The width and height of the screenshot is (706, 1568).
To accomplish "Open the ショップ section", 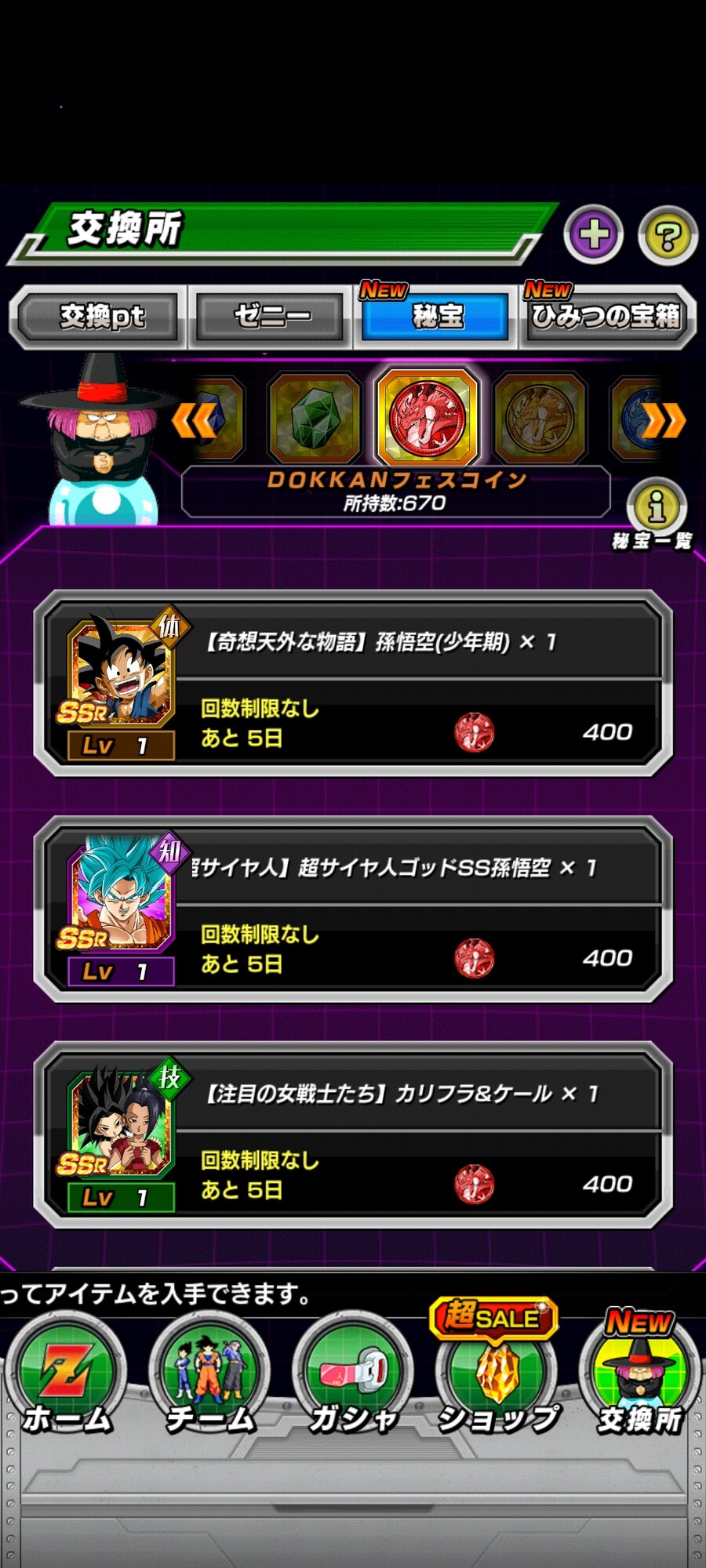I will tap(497, 1378).
